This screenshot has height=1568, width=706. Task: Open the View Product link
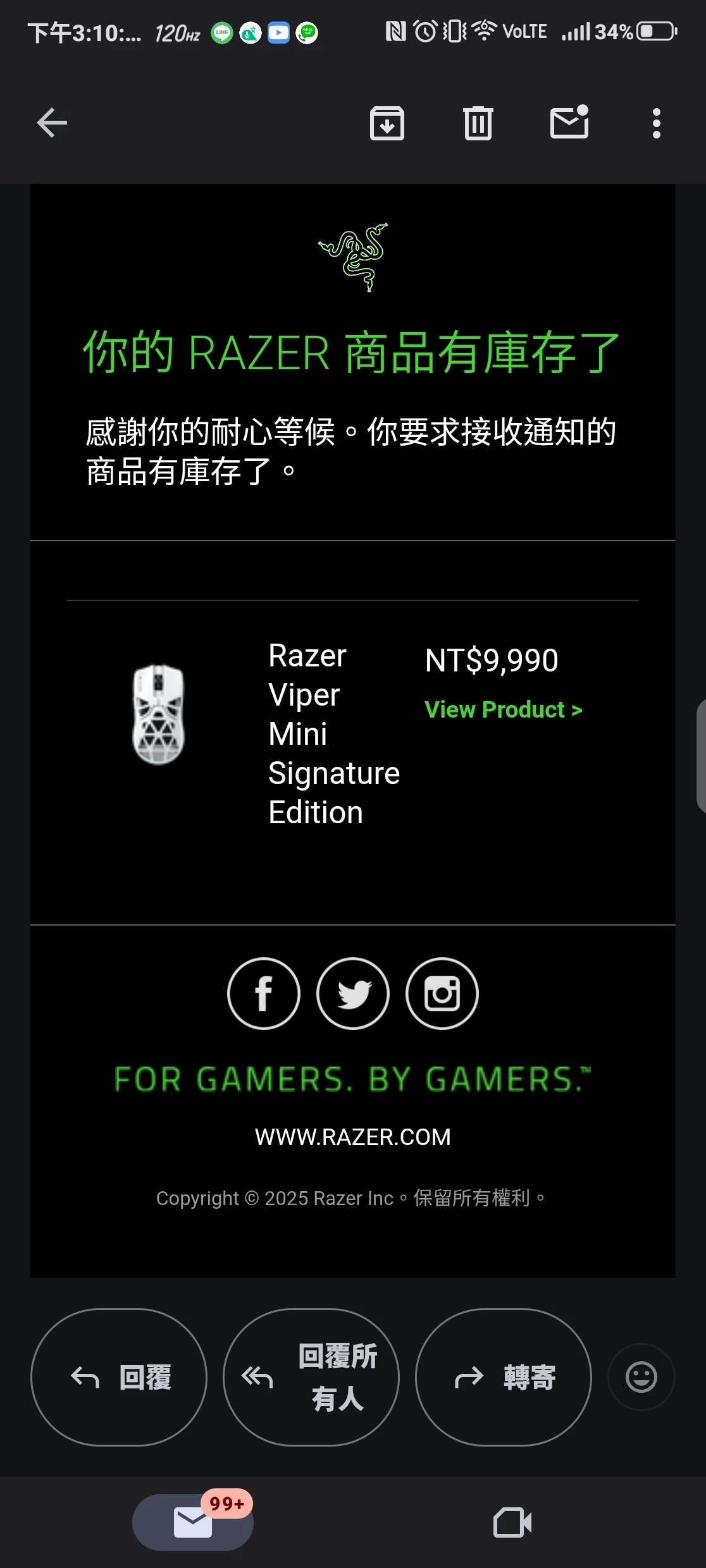tap(503, 709)
